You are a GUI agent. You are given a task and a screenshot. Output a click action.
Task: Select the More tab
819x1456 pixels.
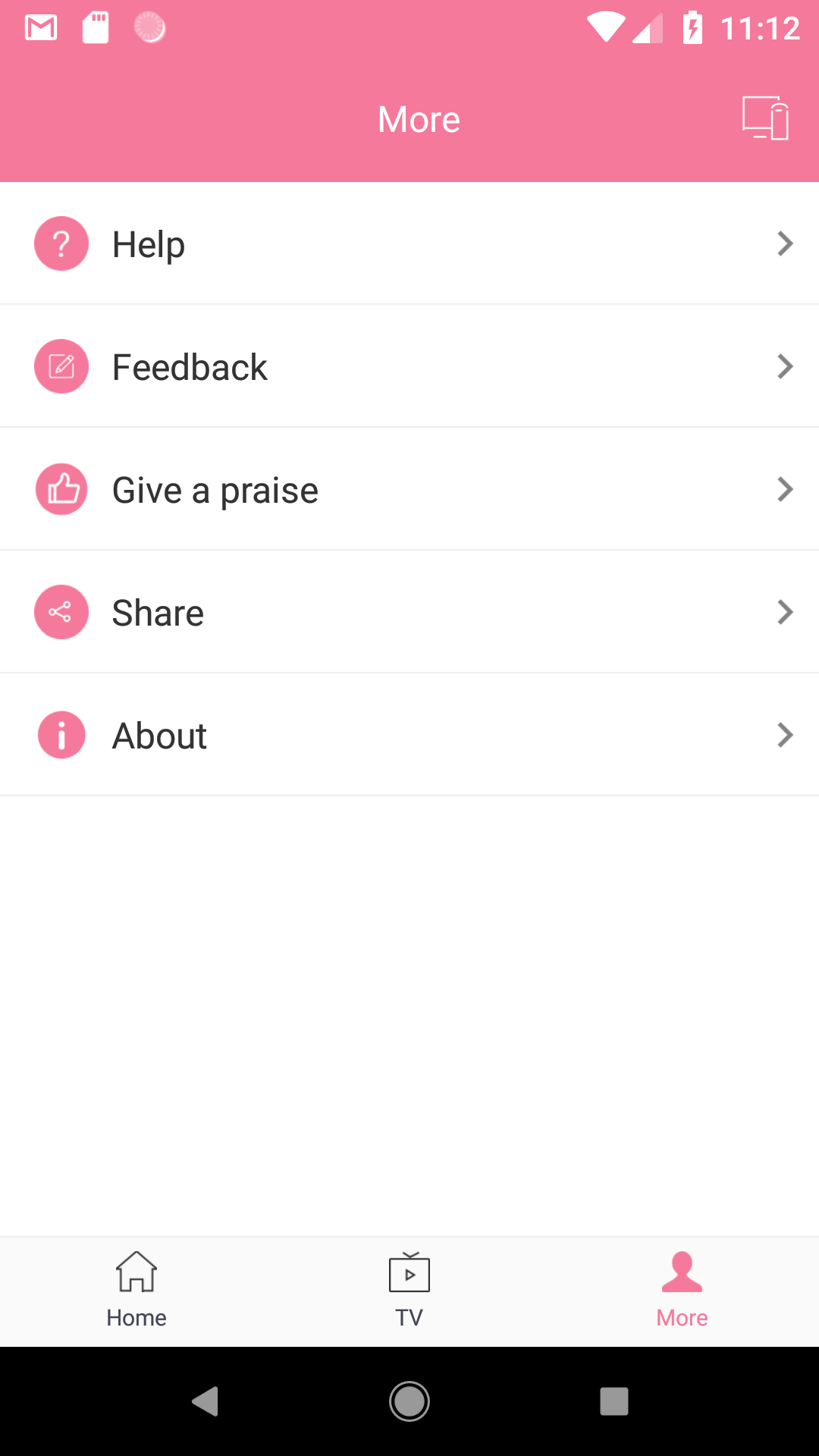click(x=682, y=1291)
